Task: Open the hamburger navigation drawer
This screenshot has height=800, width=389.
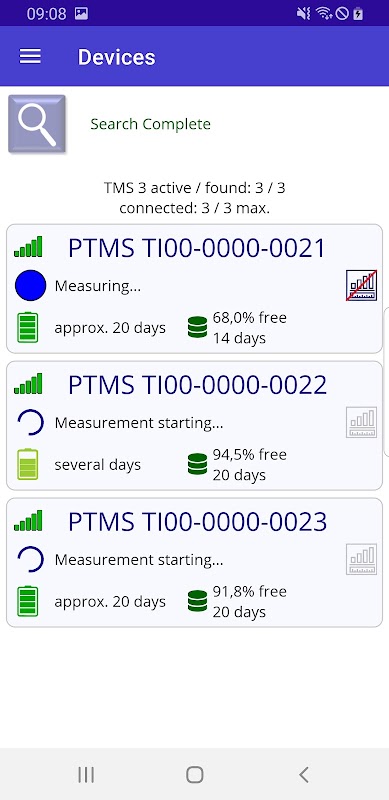Action: [x=30, y=57]
